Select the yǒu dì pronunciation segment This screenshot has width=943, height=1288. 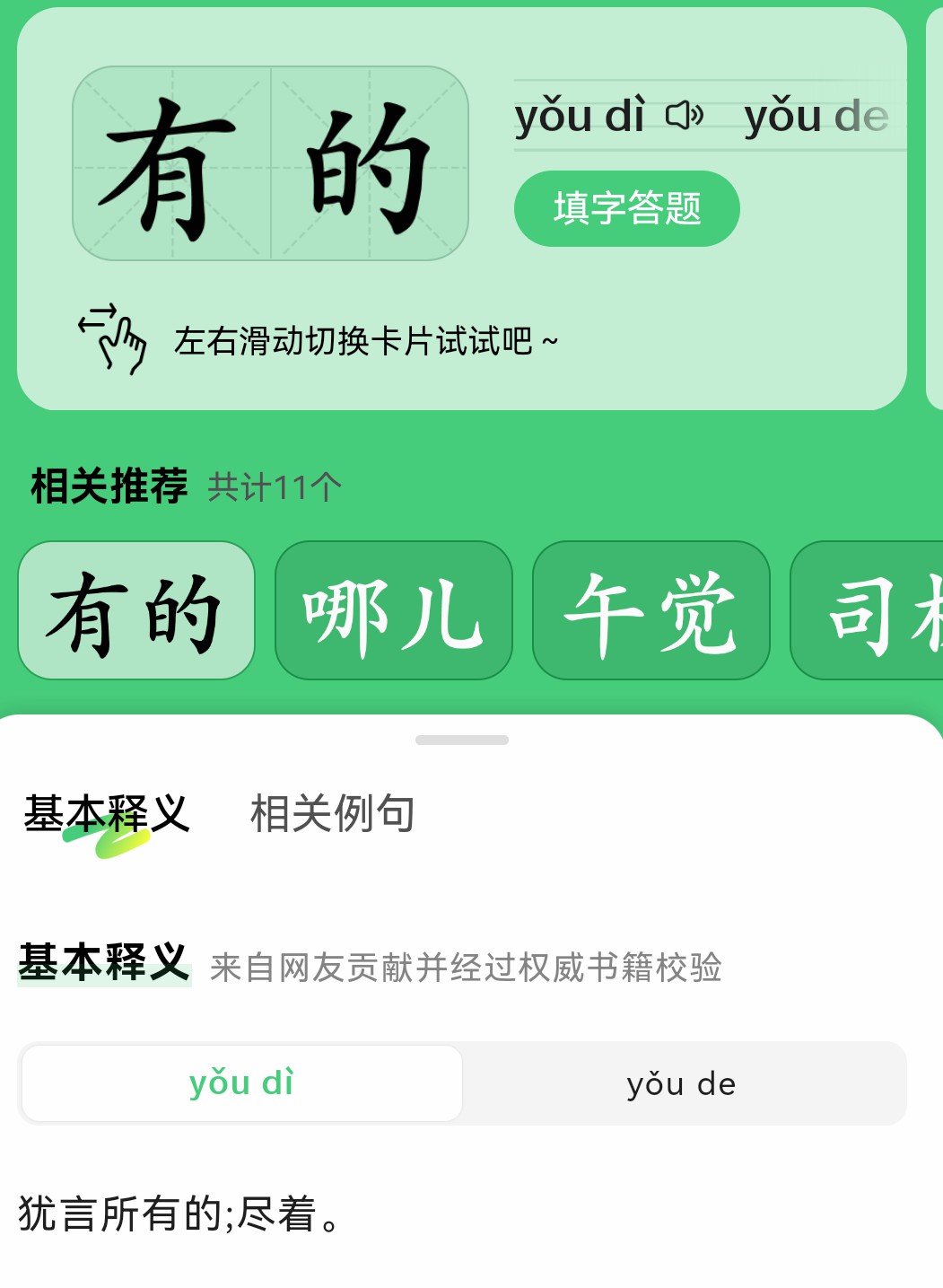pos(242,1084)
